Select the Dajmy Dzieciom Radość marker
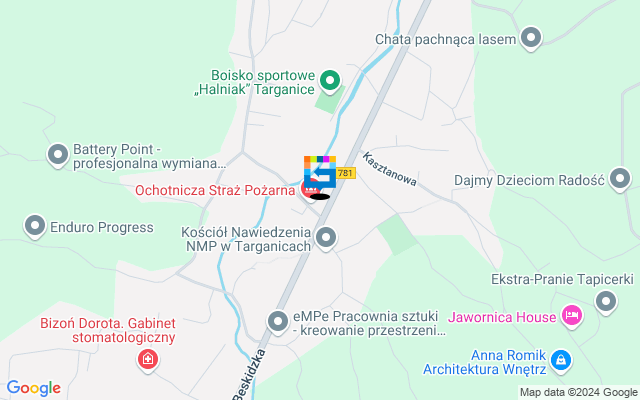Viewport: 640px width, 400px height. [x=619, y=180]
